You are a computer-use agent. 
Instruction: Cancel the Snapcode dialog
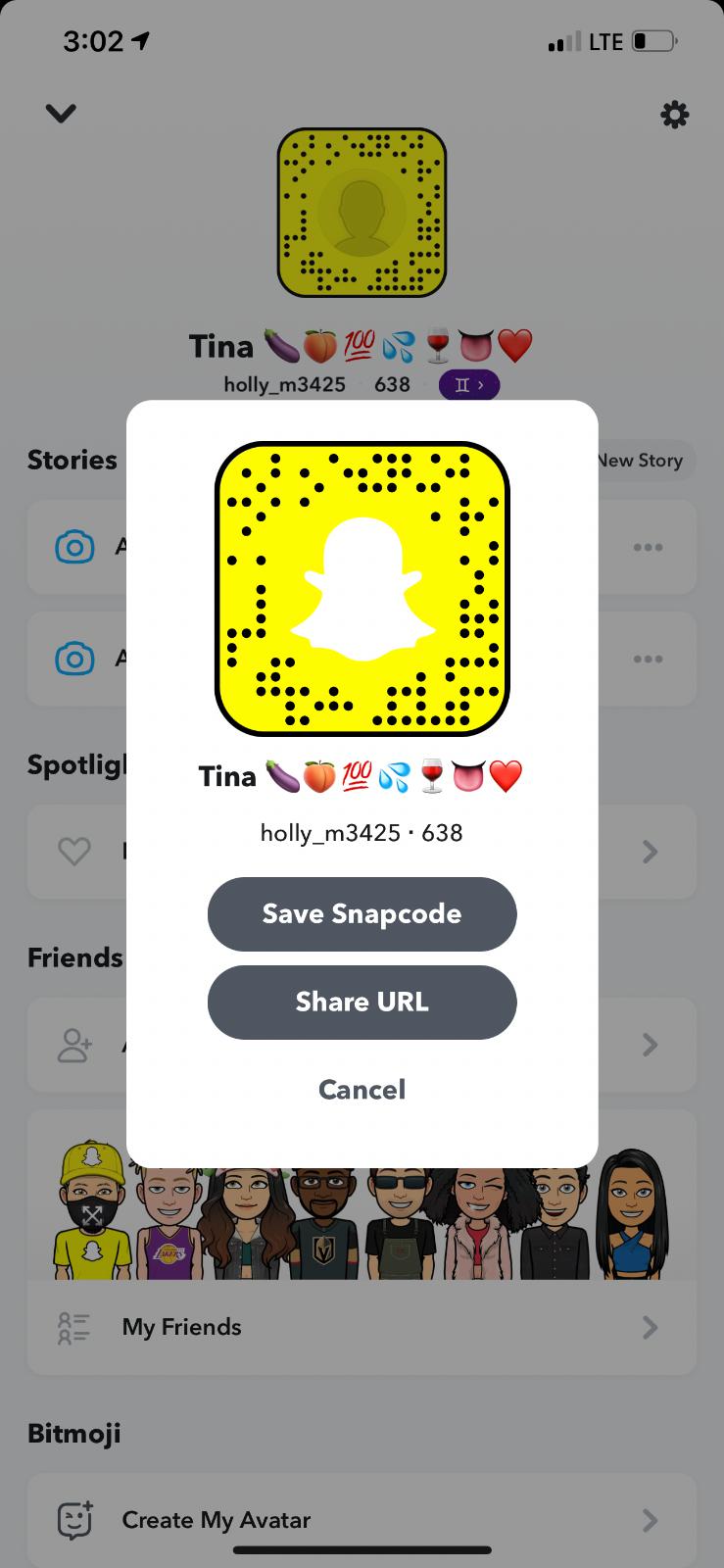coord(362,1089)
